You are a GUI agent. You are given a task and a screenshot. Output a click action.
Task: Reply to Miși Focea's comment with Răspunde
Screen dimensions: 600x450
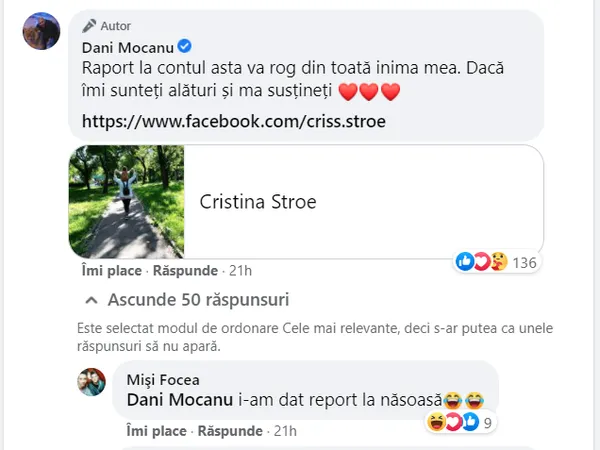pos(230,432)
